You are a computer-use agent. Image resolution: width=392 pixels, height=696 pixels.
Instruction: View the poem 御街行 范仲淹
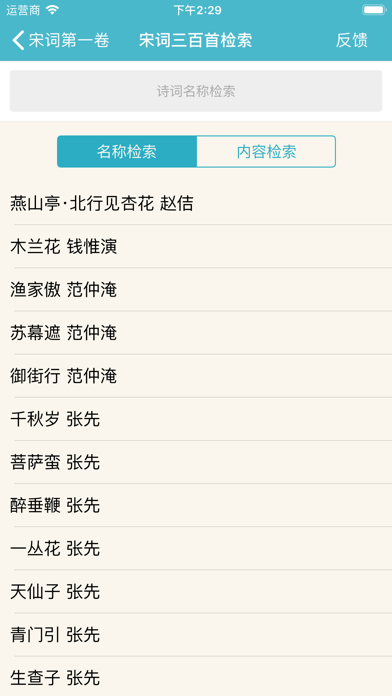point(196,376)
